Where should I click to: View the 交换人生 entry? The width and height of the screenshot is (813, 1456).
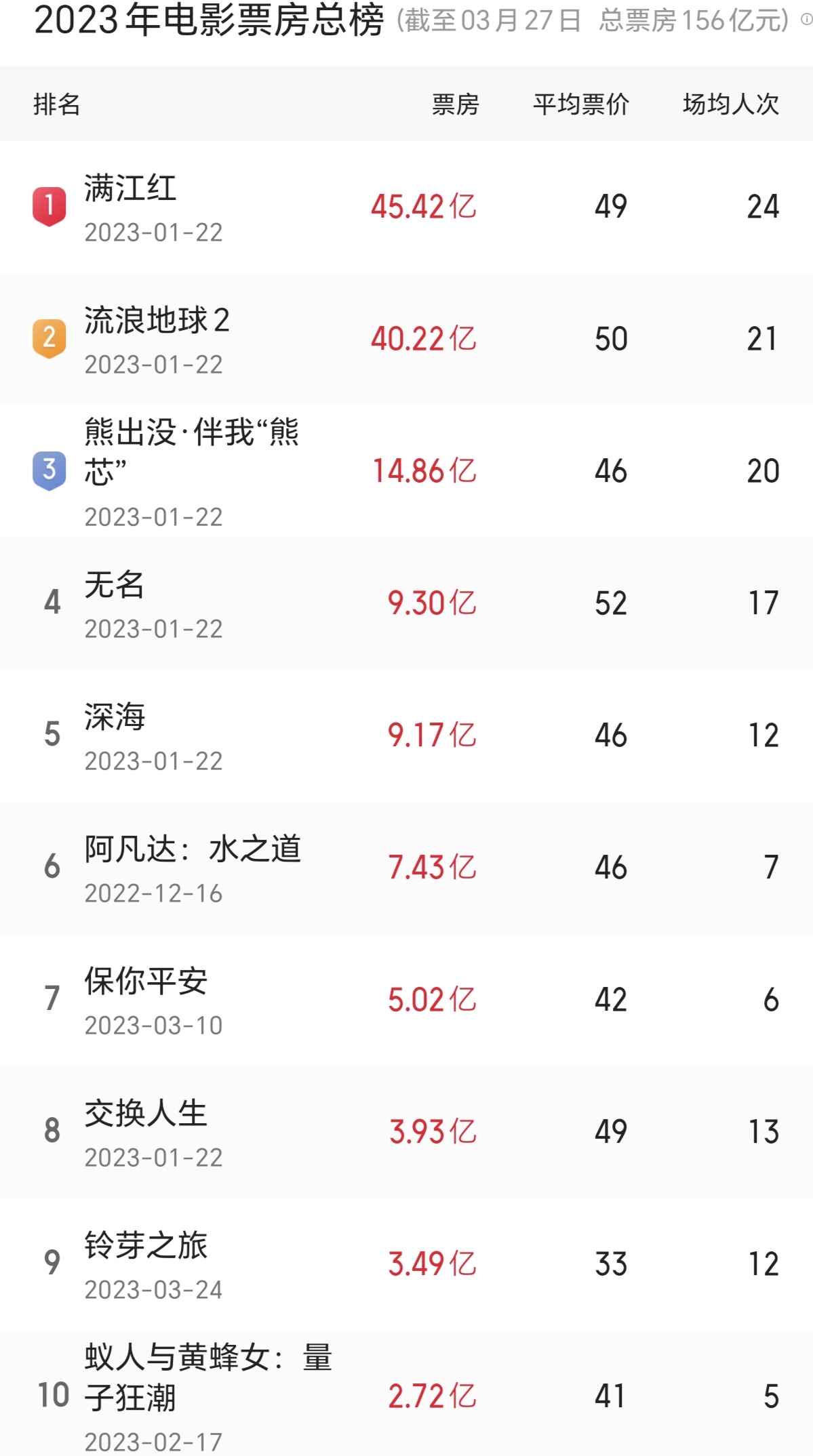(x=406, y=1132)
